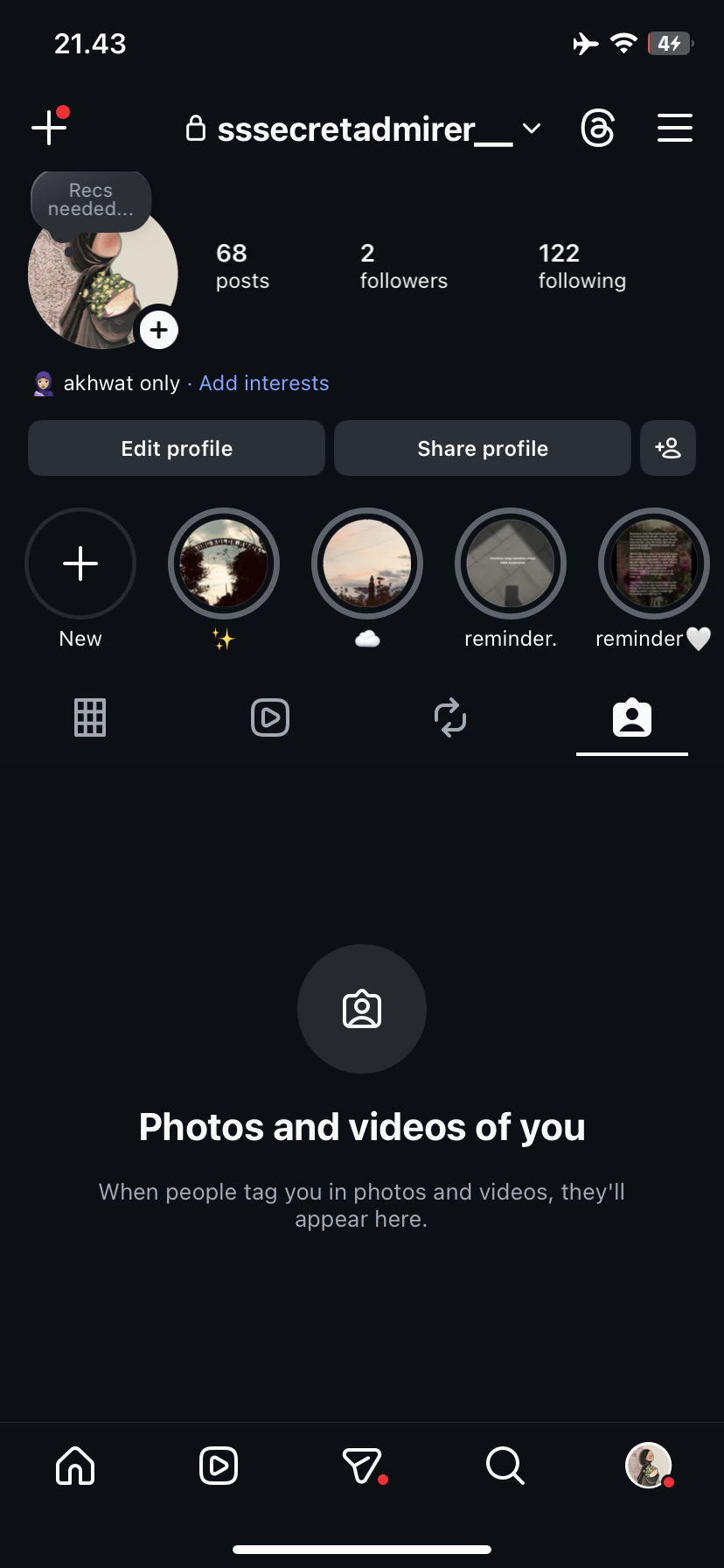Open the cloud highlight
Image resolution: width=724 pixels, height=1568 pixels.
click(367, 563)
